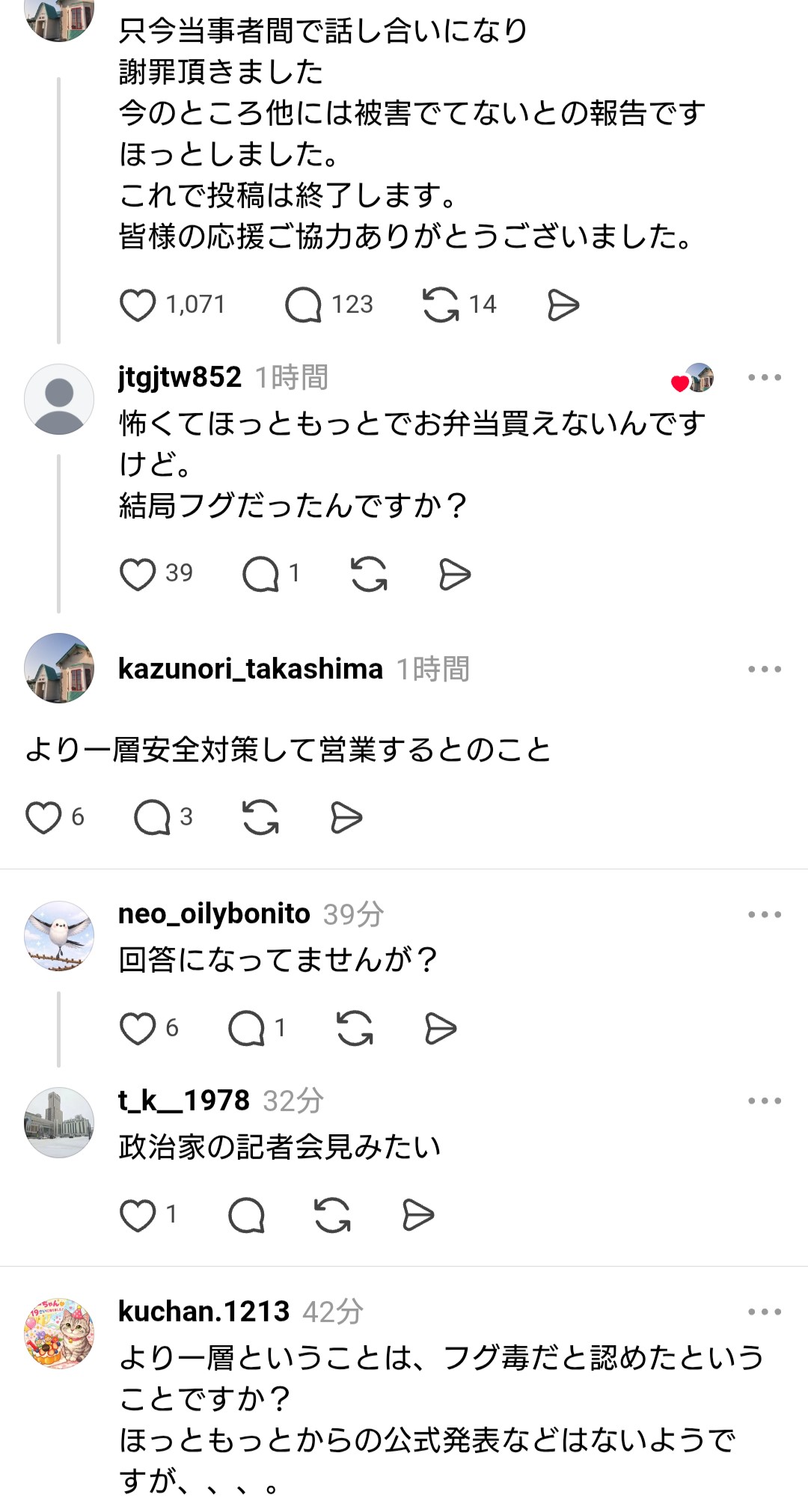Open neo_oilybonito's bird avatar profile
808x1512 pixels.
59,936
